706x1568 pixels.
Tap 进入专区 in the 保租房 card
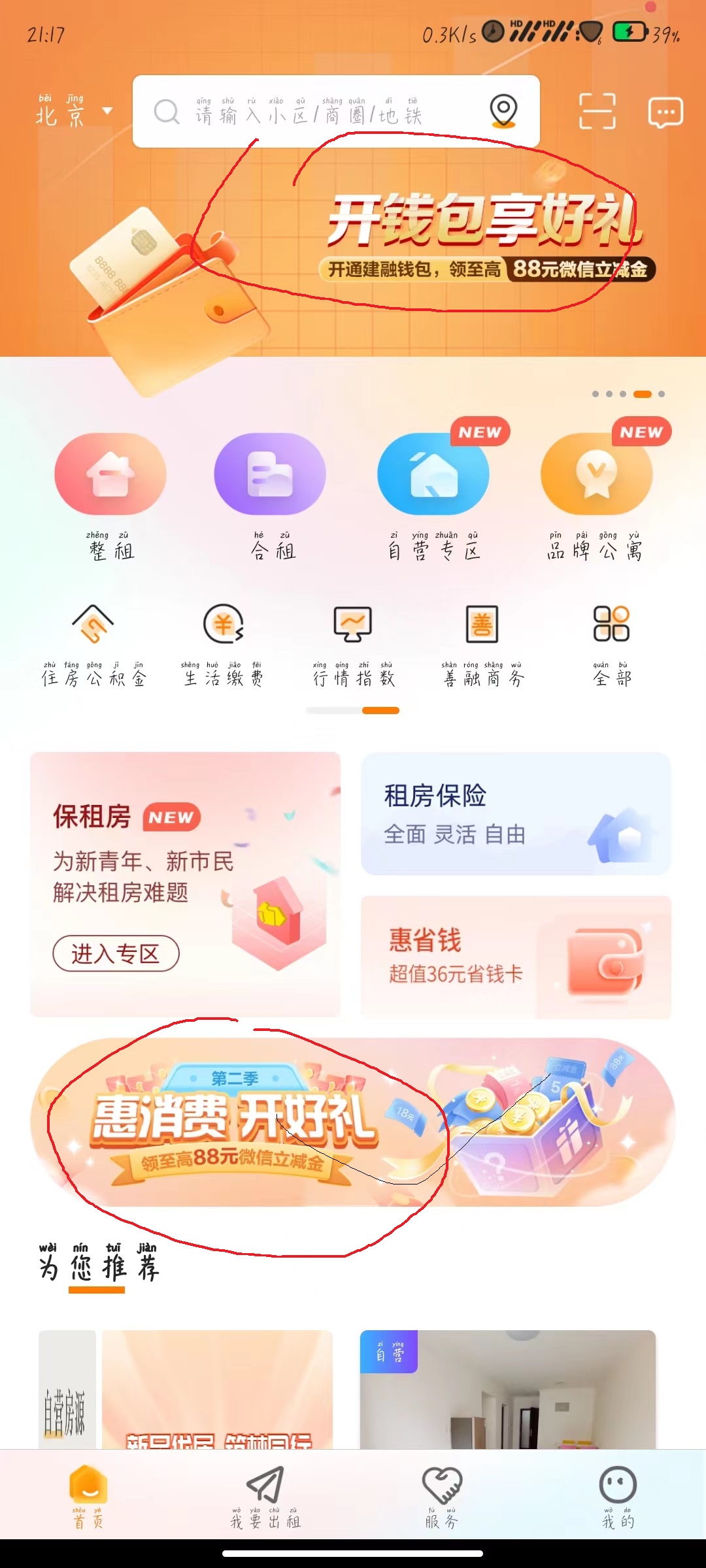[x=116, y=954]
